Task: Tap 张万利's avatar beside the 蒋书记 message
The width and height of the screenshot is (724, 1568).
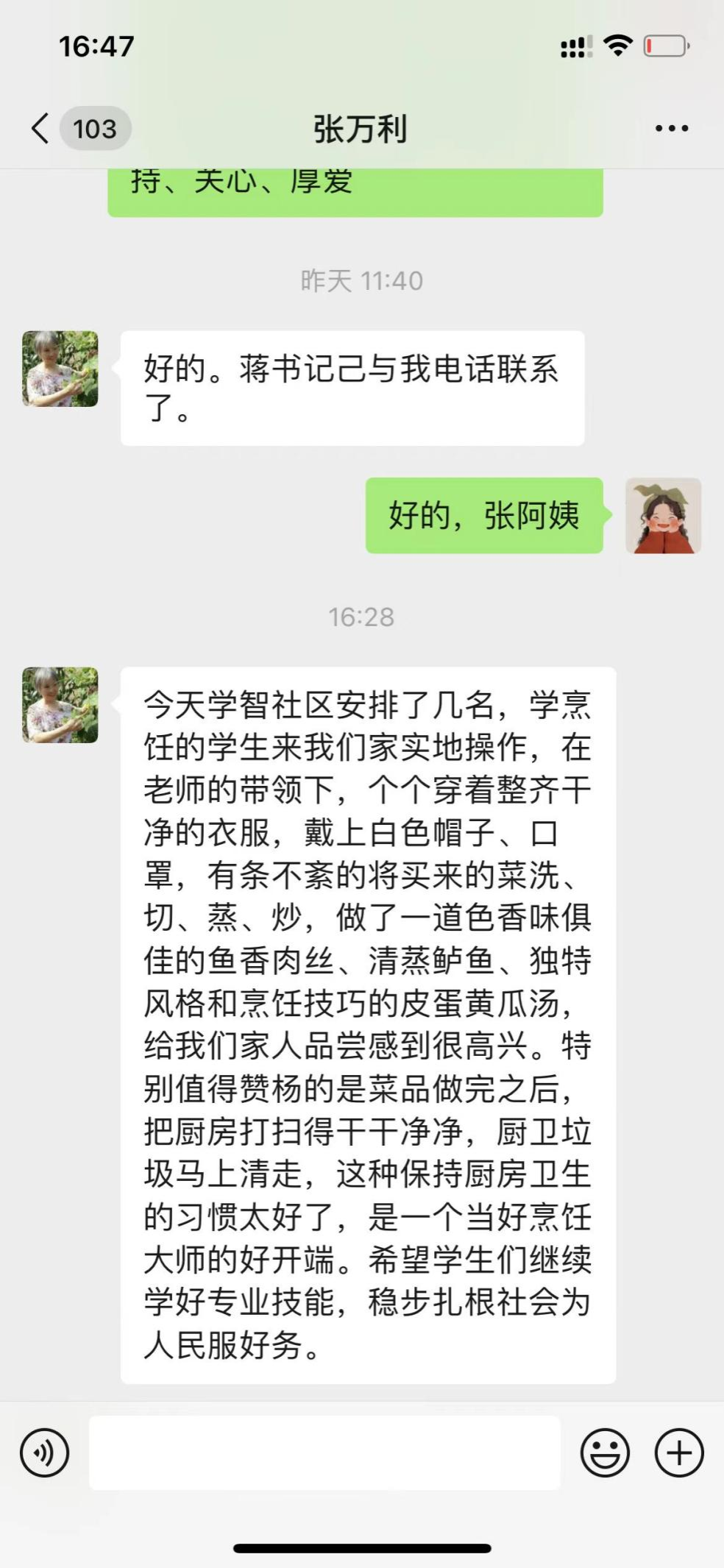Action: pos(60,369)
